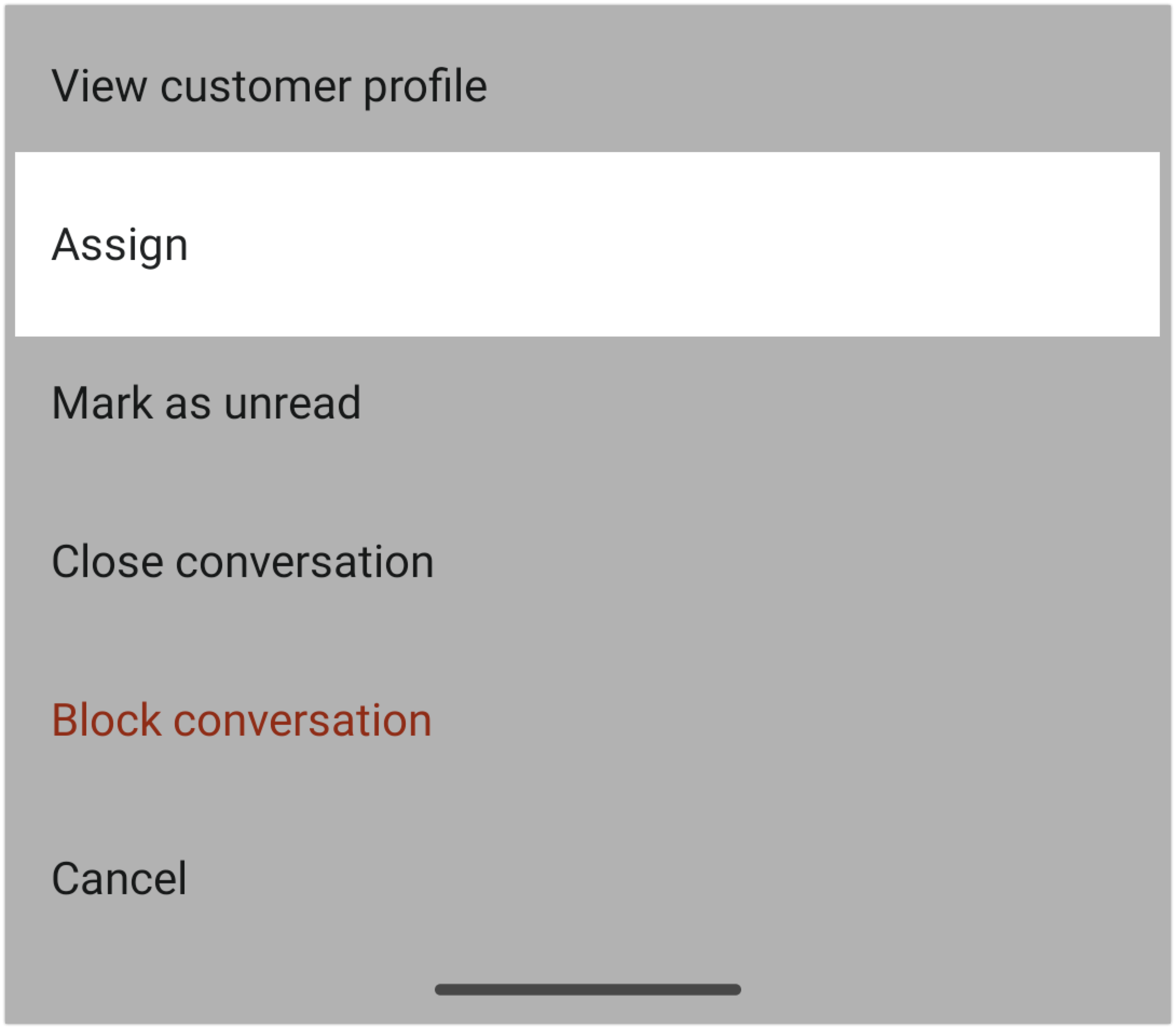
Task: Tap Block conversation
Action: [x=242, y=720]
